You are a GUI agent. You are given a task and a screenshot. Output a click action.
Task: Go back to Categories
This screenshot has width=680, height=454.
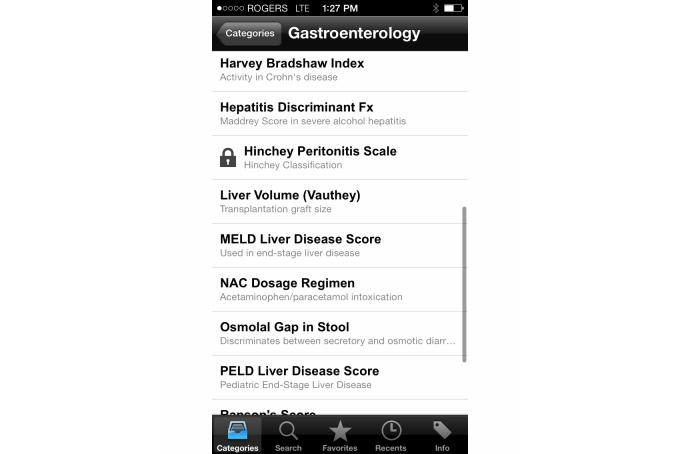point(248,33)
